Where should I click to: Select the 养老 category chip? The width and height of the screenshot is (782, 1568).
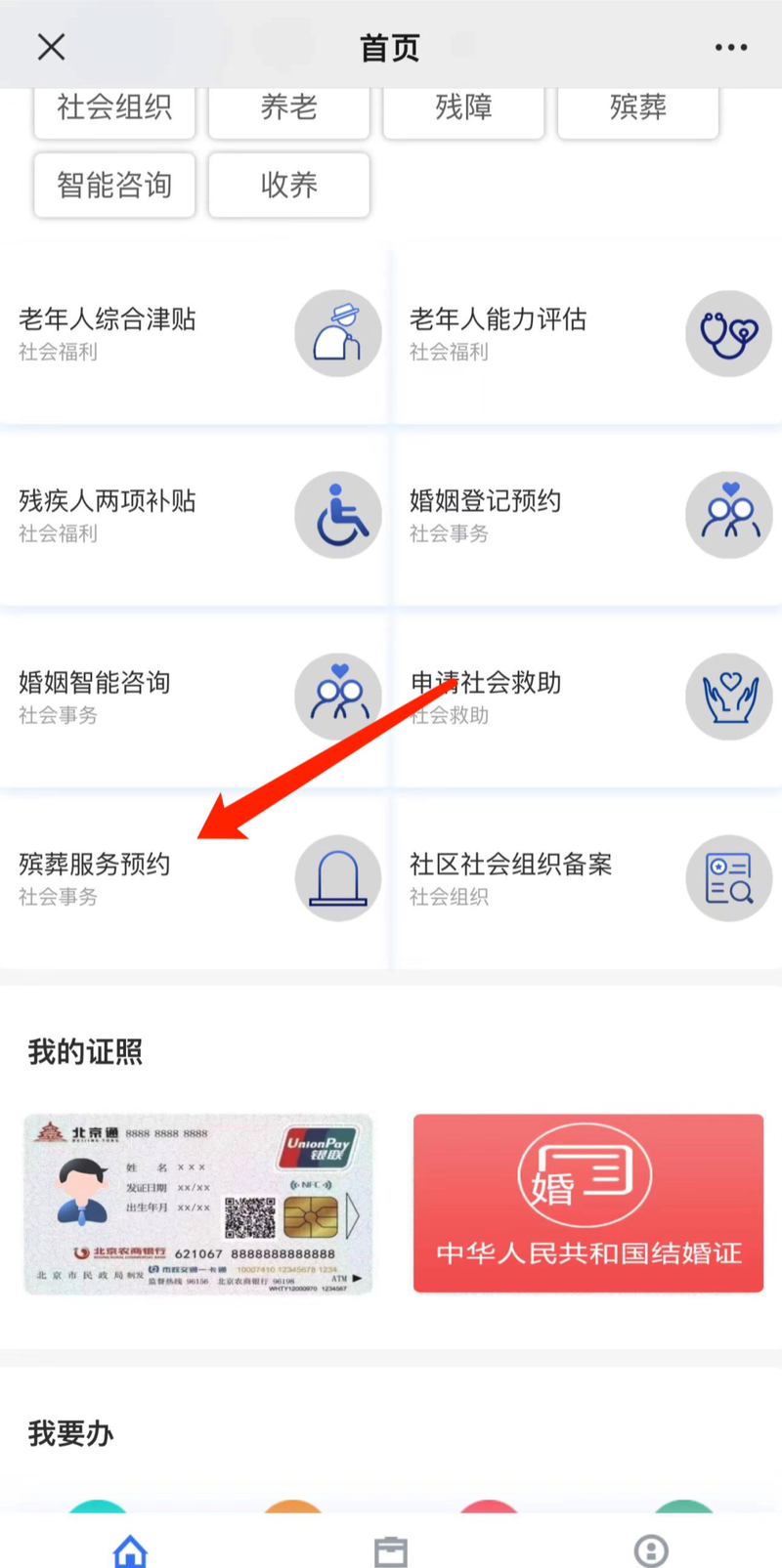point(288,109)
